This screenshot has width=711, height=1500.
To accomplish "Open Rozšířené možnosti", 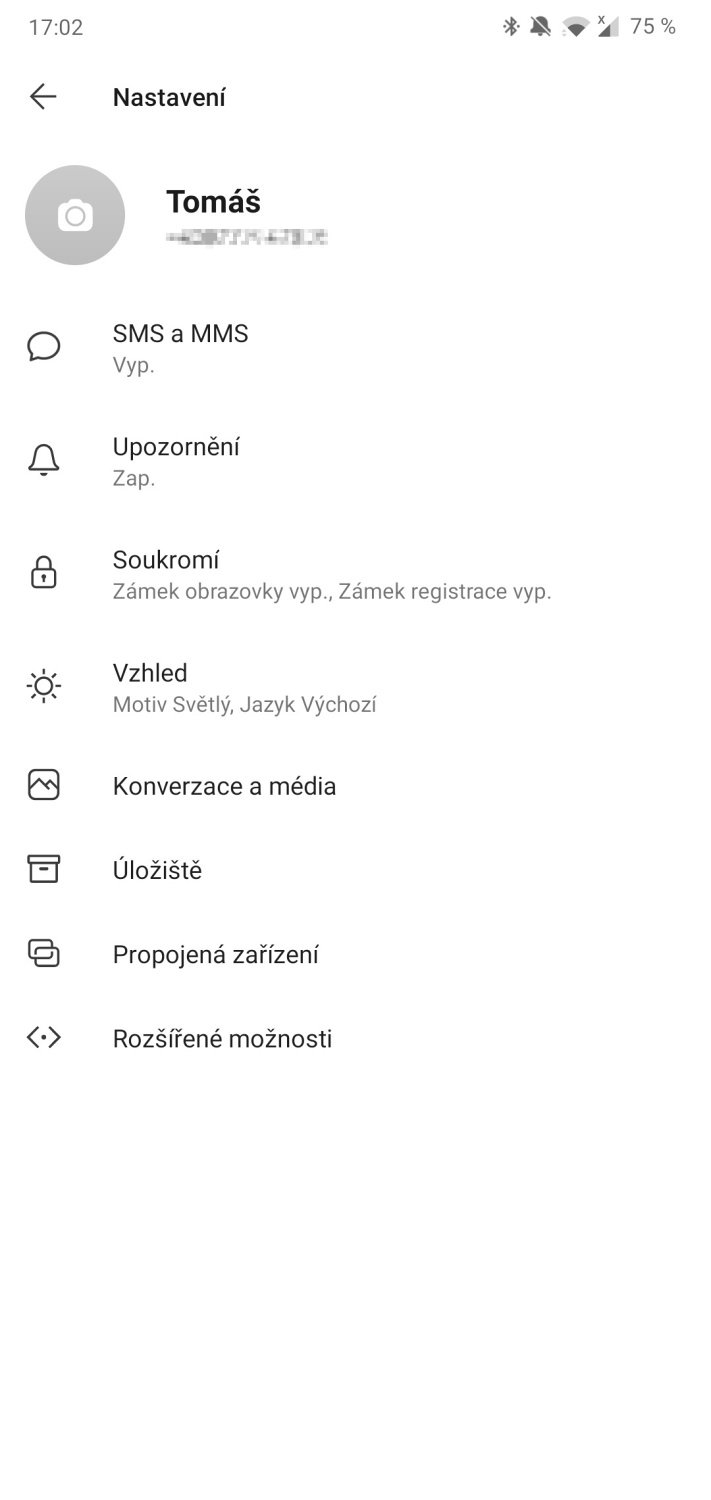I will tap(355, 1038).
